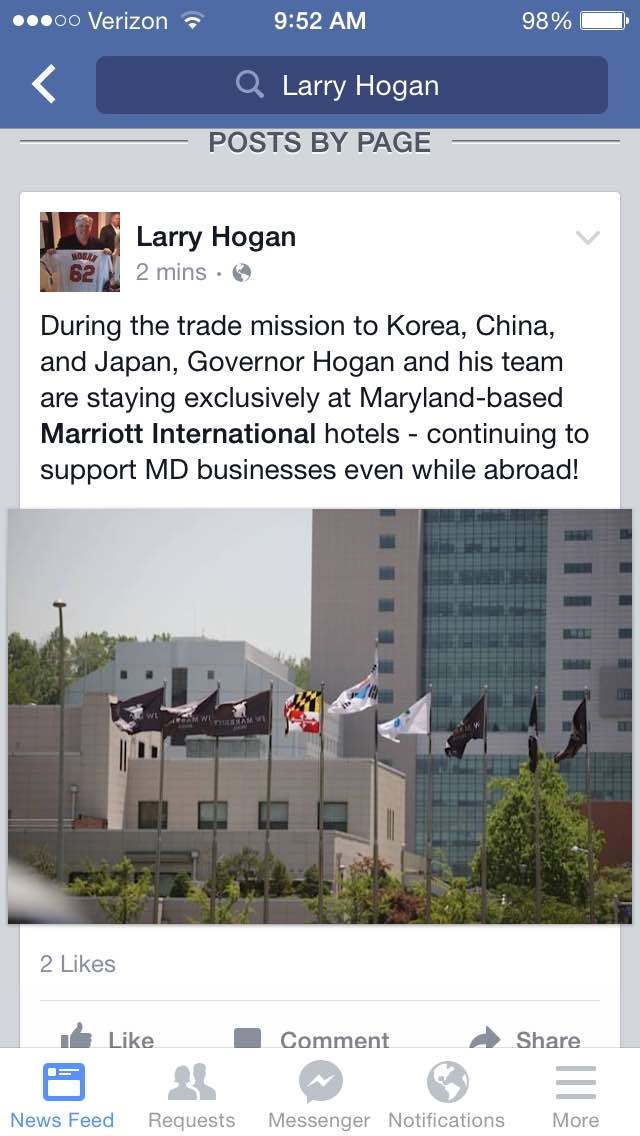Image resolution: width=640 pixels, height=1136 pixels.
Task: Open the Larry Hogan page name link
Action: 216,237
